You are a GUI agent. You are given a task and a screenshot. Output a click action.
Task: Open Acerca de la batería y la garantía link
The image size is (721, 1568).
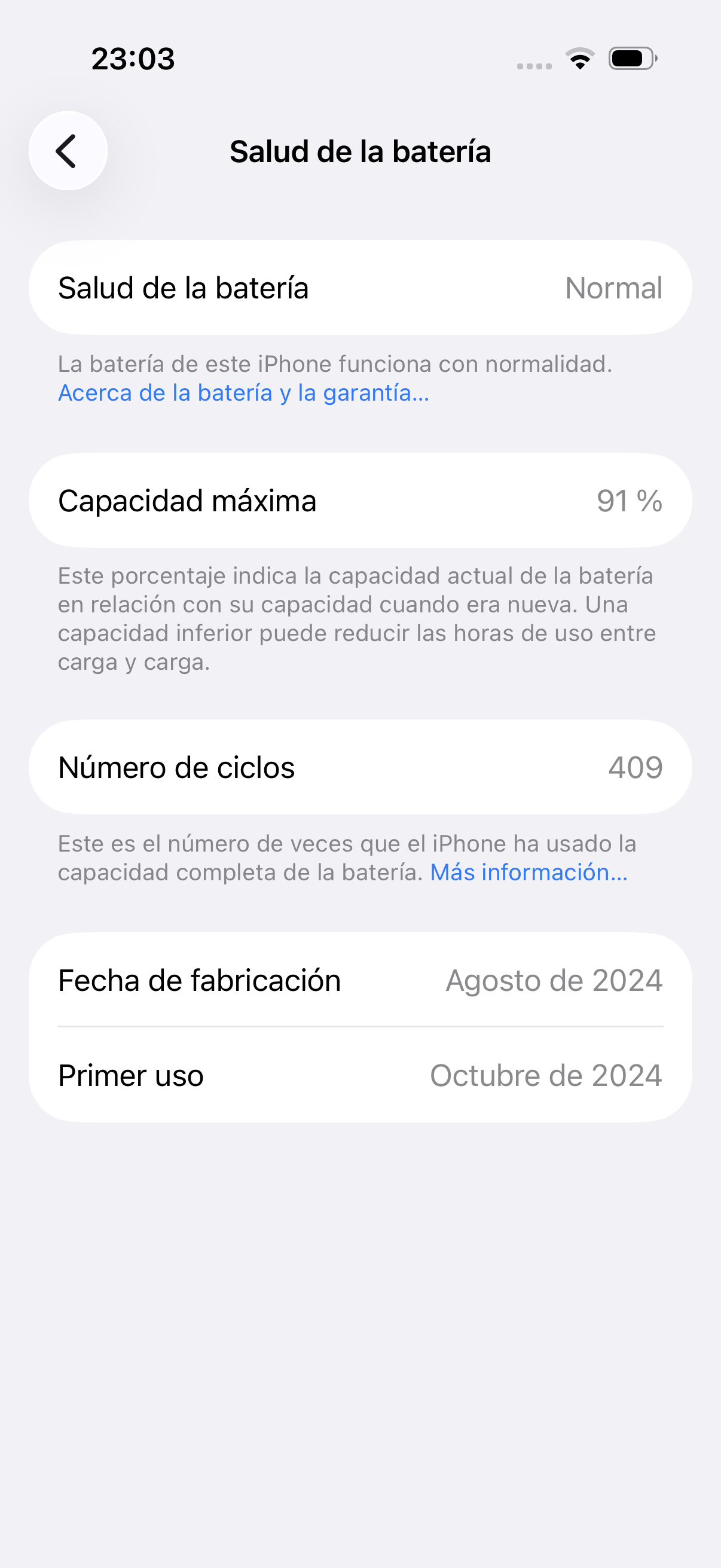[x=243, y=393]
